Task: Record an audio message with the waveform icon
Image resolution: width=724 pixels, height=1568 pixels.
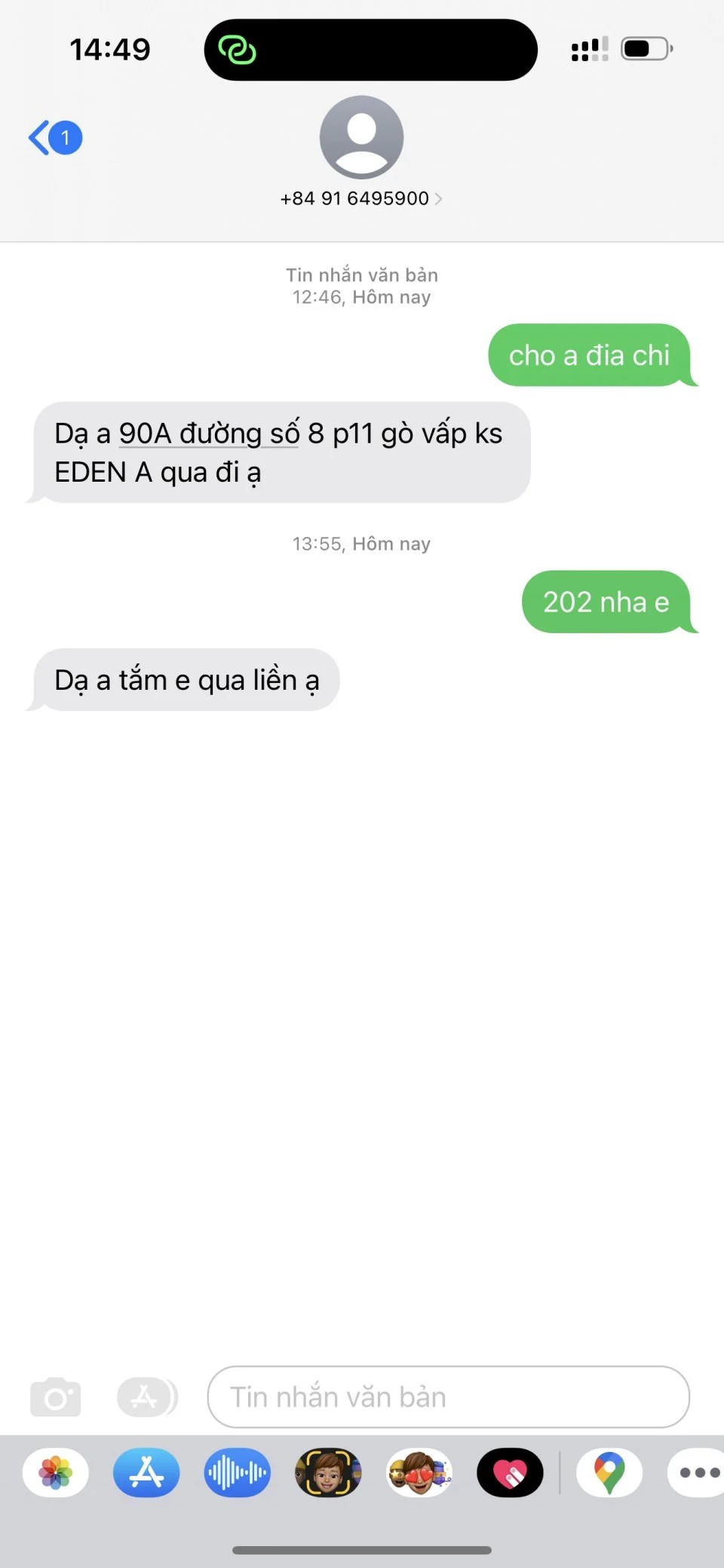Action: pyautogui.click(x=237, y=1472)
